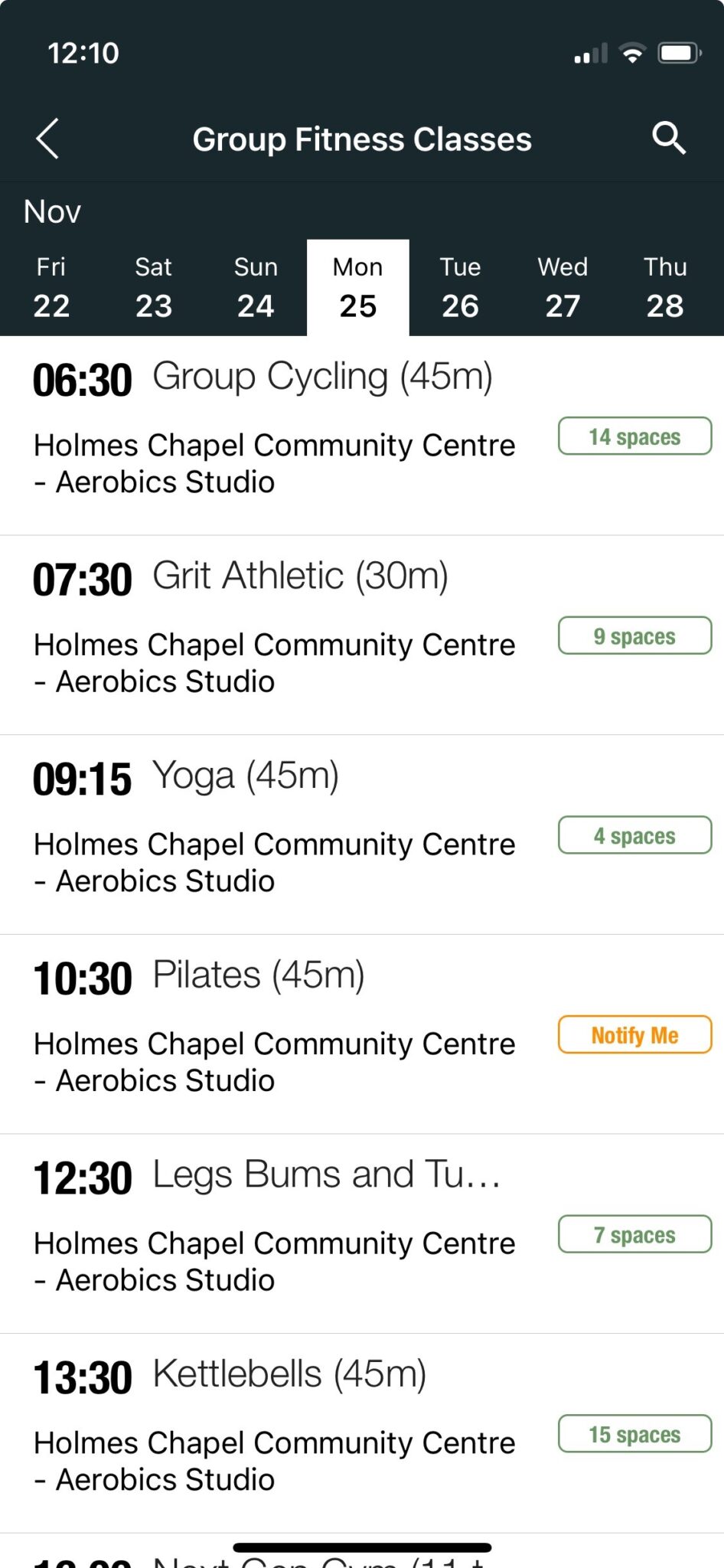Enable Notify Me for Pilates
Viewport: 724px width, 1568px height.
coord(634,1034)
